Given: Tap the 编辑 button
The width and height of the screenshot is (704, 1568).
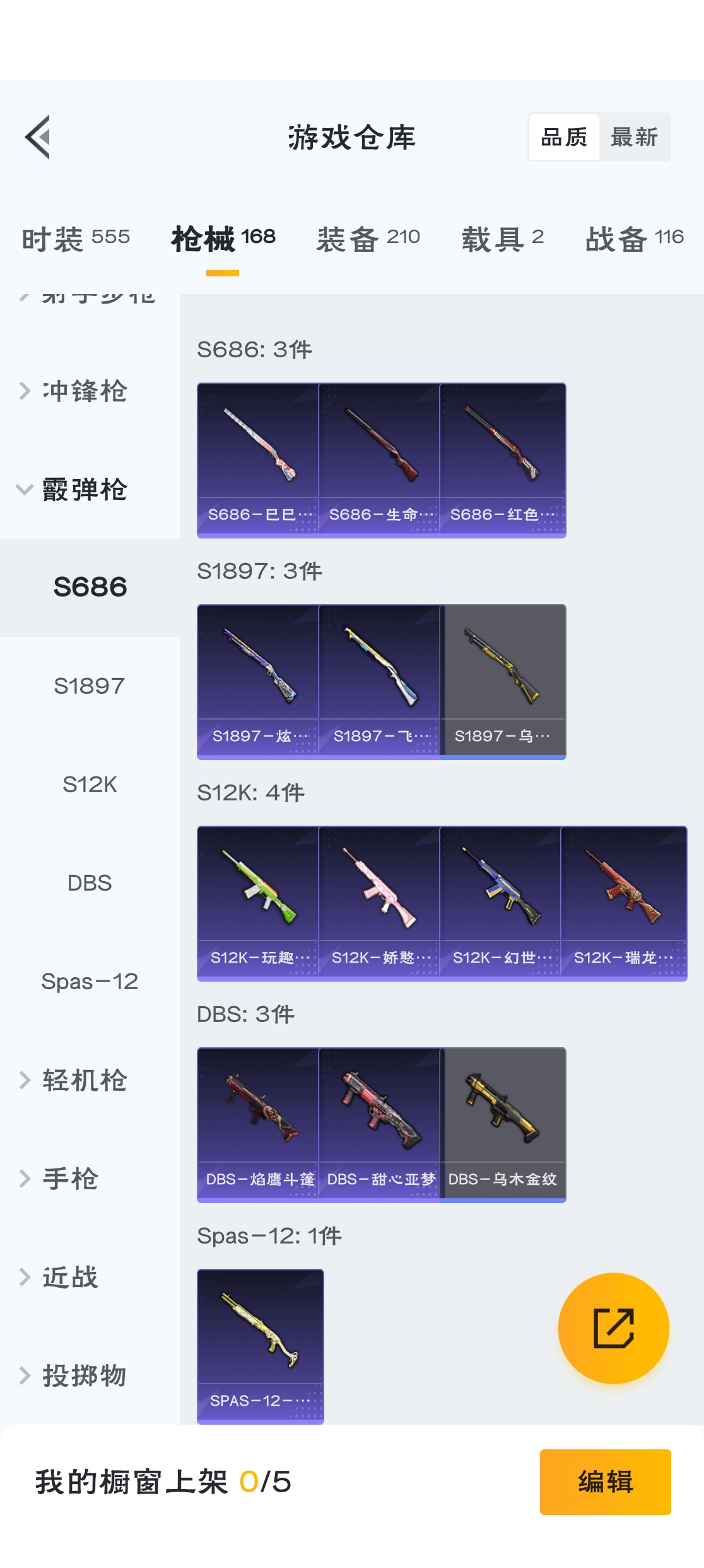Looking at the screenshot, I should [605, 1482].
